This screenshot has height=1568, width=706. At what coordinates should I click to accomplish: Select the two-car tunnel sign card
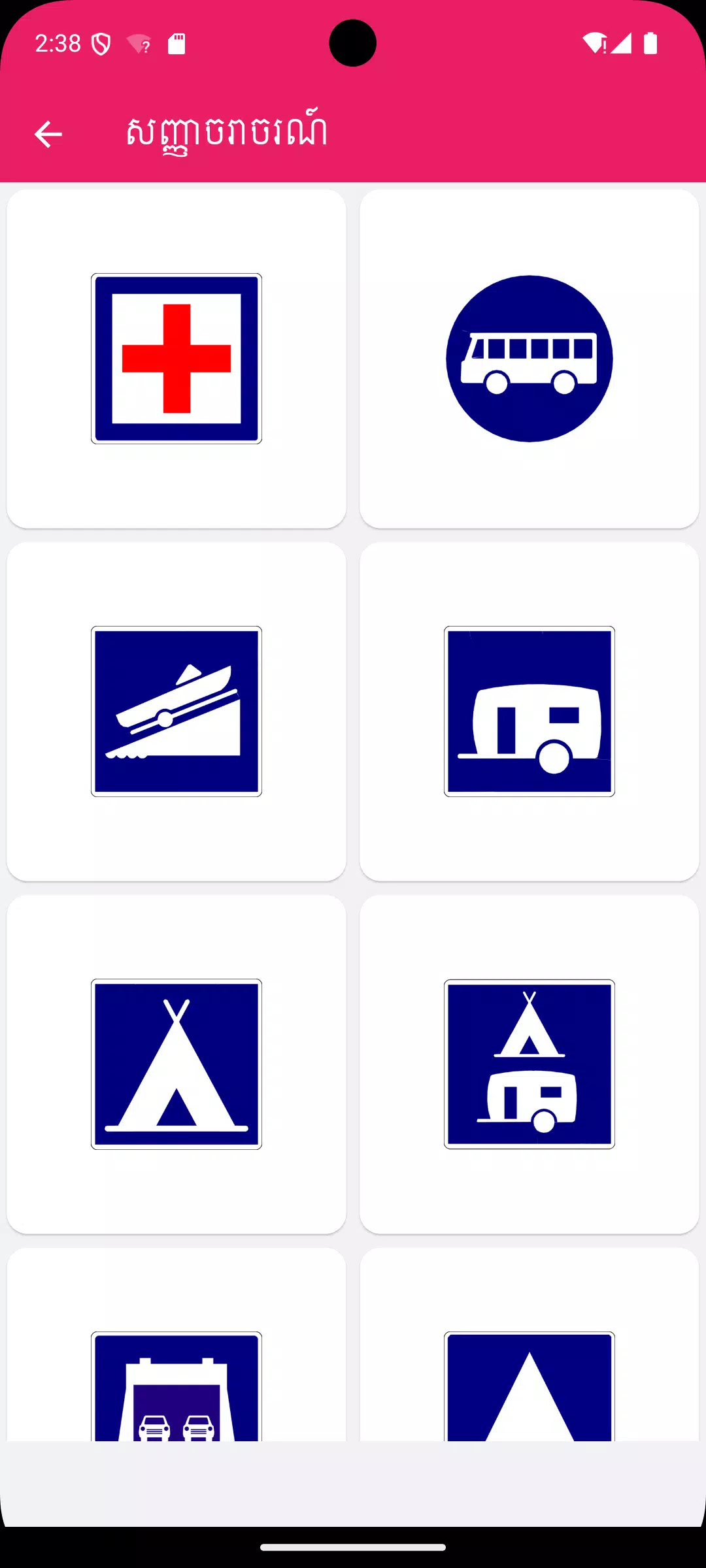pos(176,1345)
